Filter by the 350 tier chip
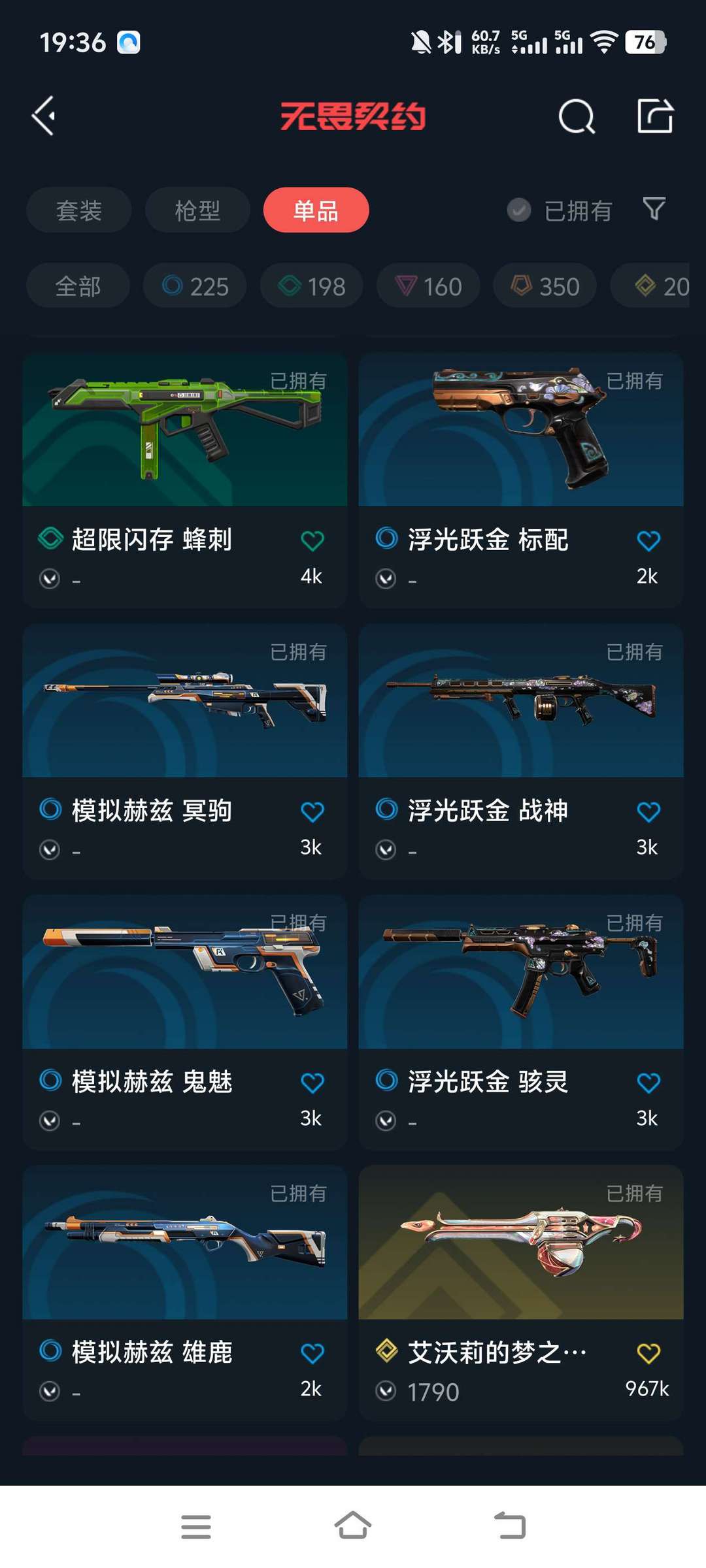Screen dimensions: 706x1568 (x=545, y=286)
